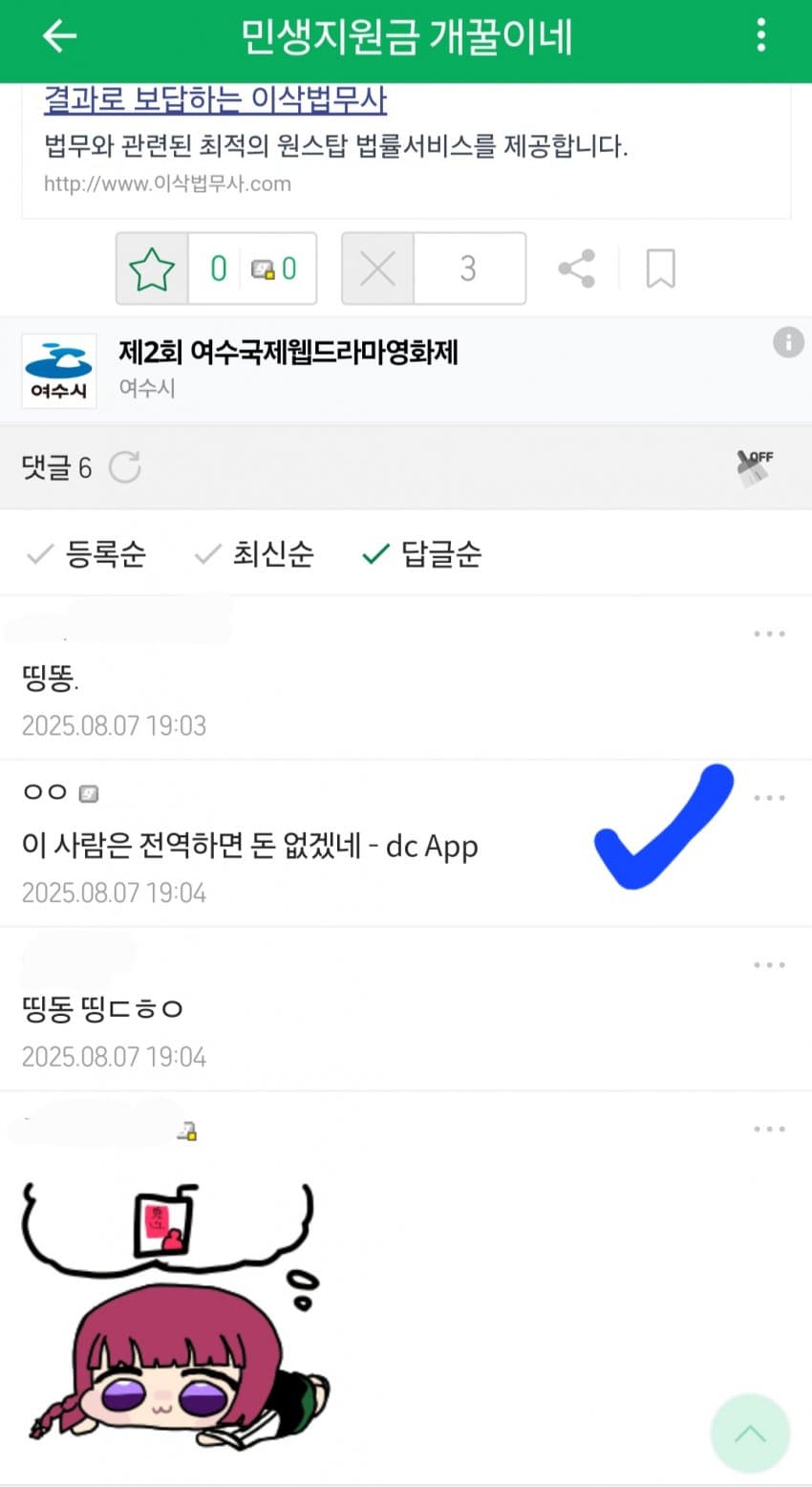Open options for the 띵똥. comment

[x=769, y=634]
